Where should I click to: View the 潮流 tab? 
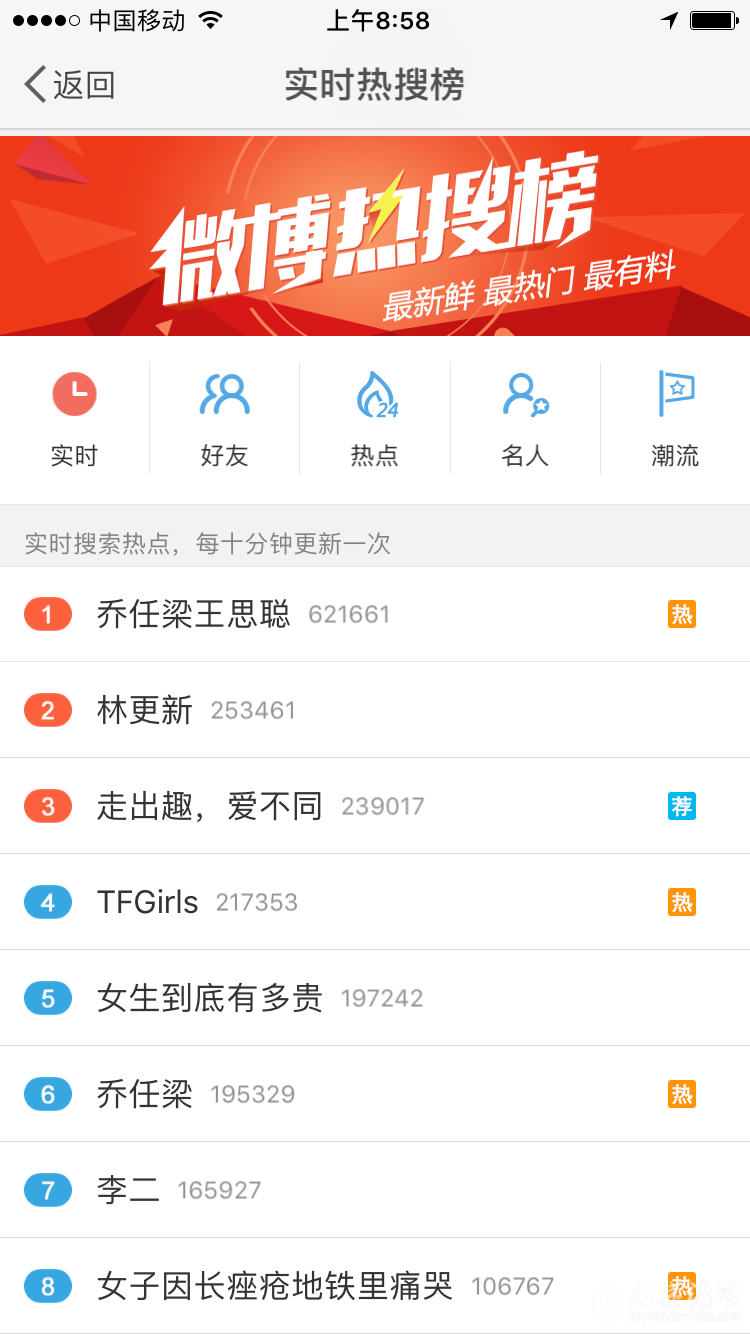[x=675, y=419]
